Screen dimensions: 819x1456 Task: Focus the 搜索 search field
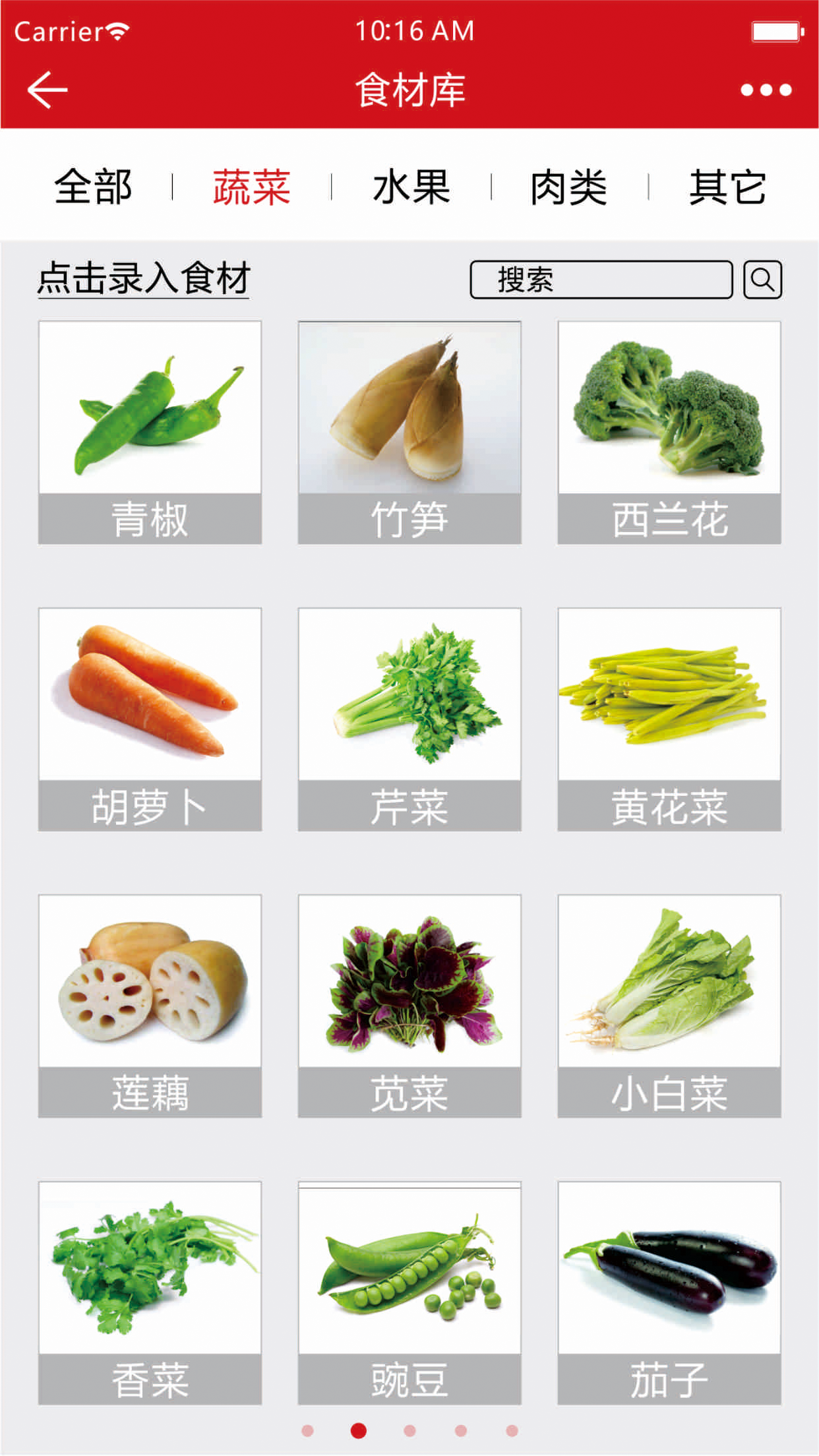pos(601,280)
